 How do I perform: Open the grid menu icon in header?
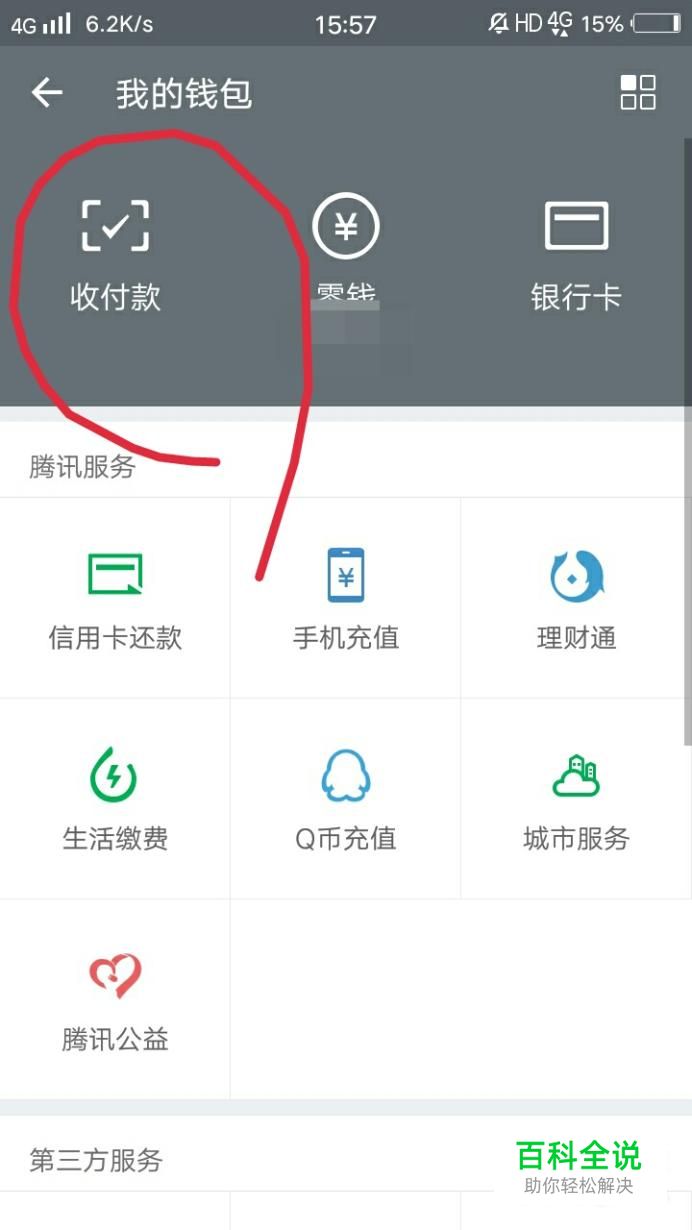(x=638, y=92)
